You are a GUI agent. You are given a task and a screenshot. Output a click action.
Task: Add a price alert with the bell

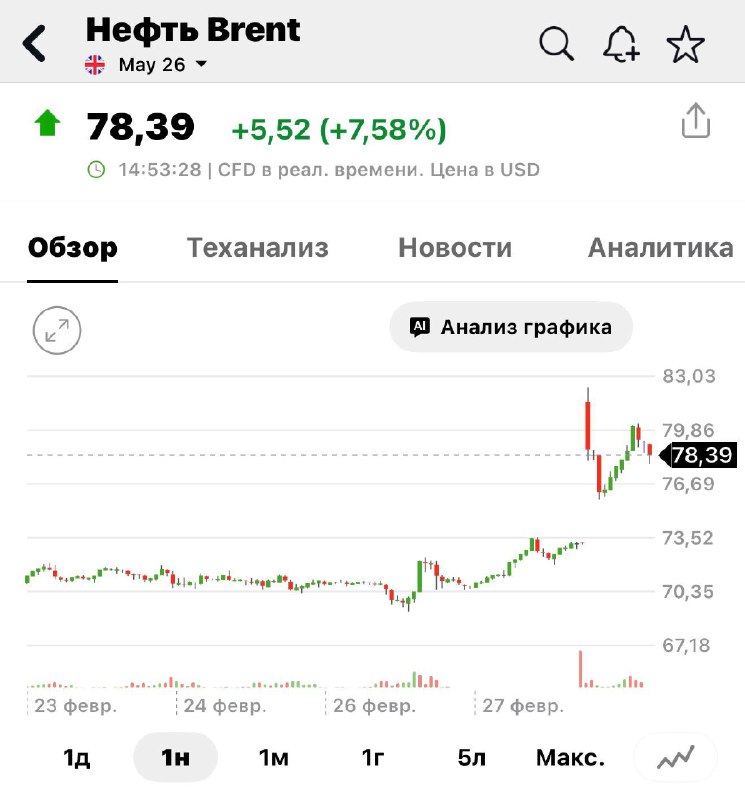[621, 44]
